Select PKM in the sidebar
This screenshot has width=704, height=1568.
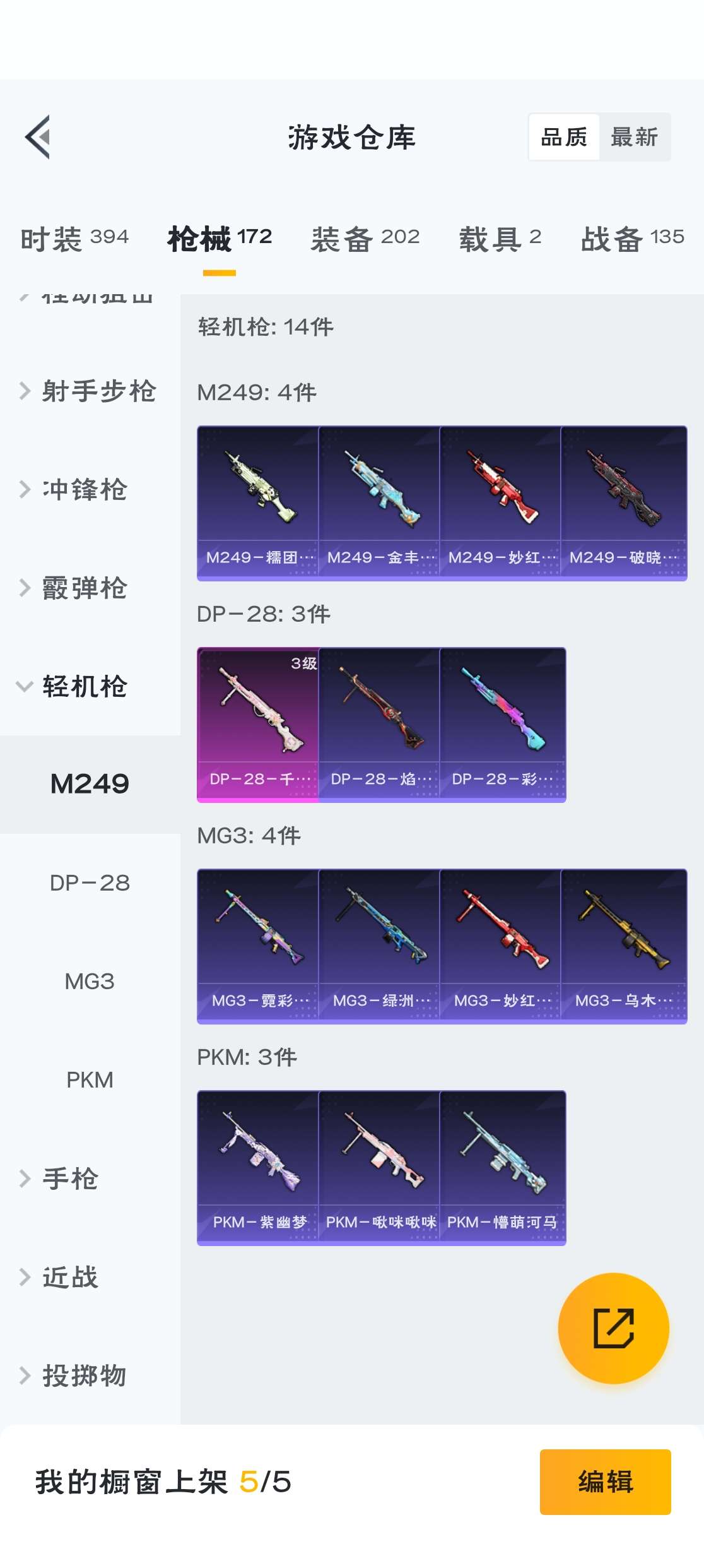[x=90, y=1079]
